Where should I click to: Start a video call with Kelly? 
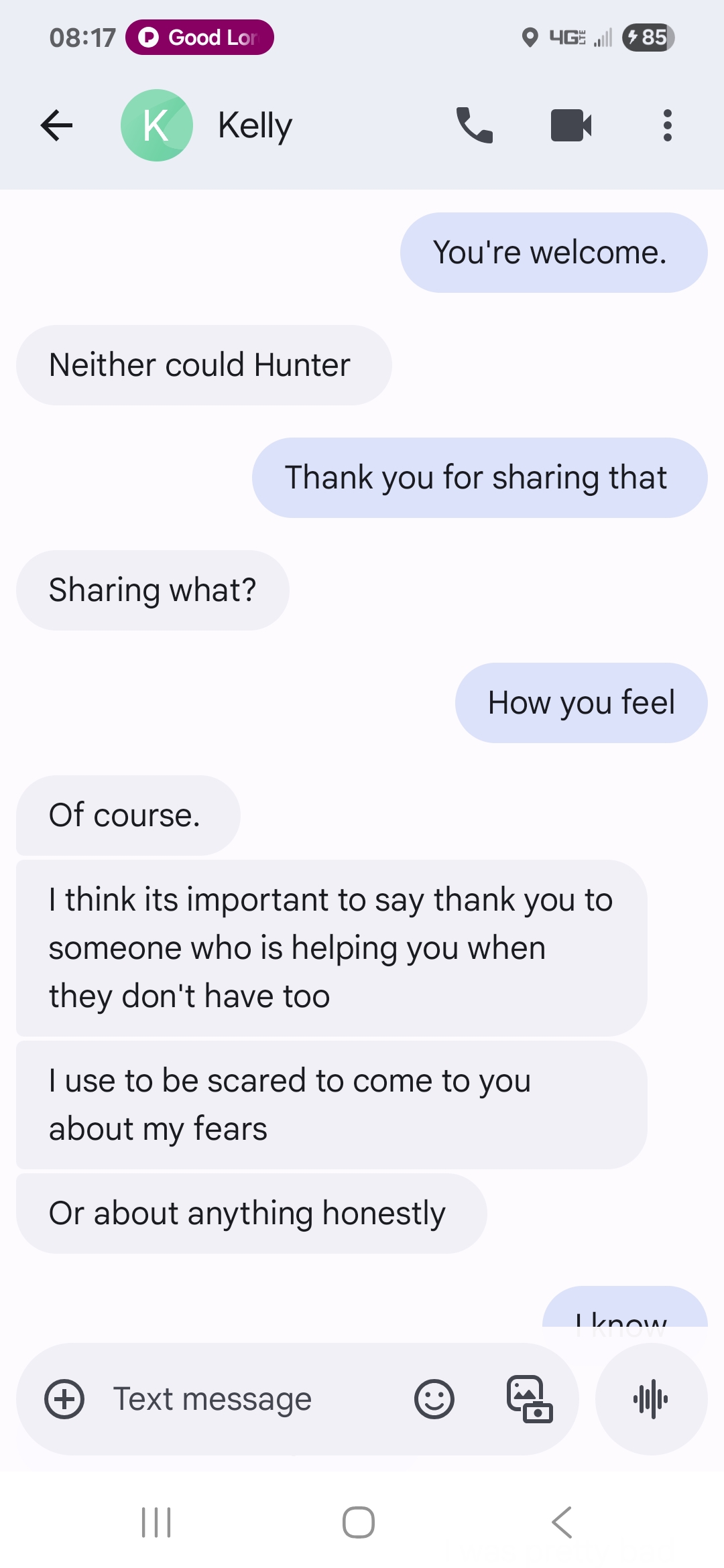coord(571,125)
